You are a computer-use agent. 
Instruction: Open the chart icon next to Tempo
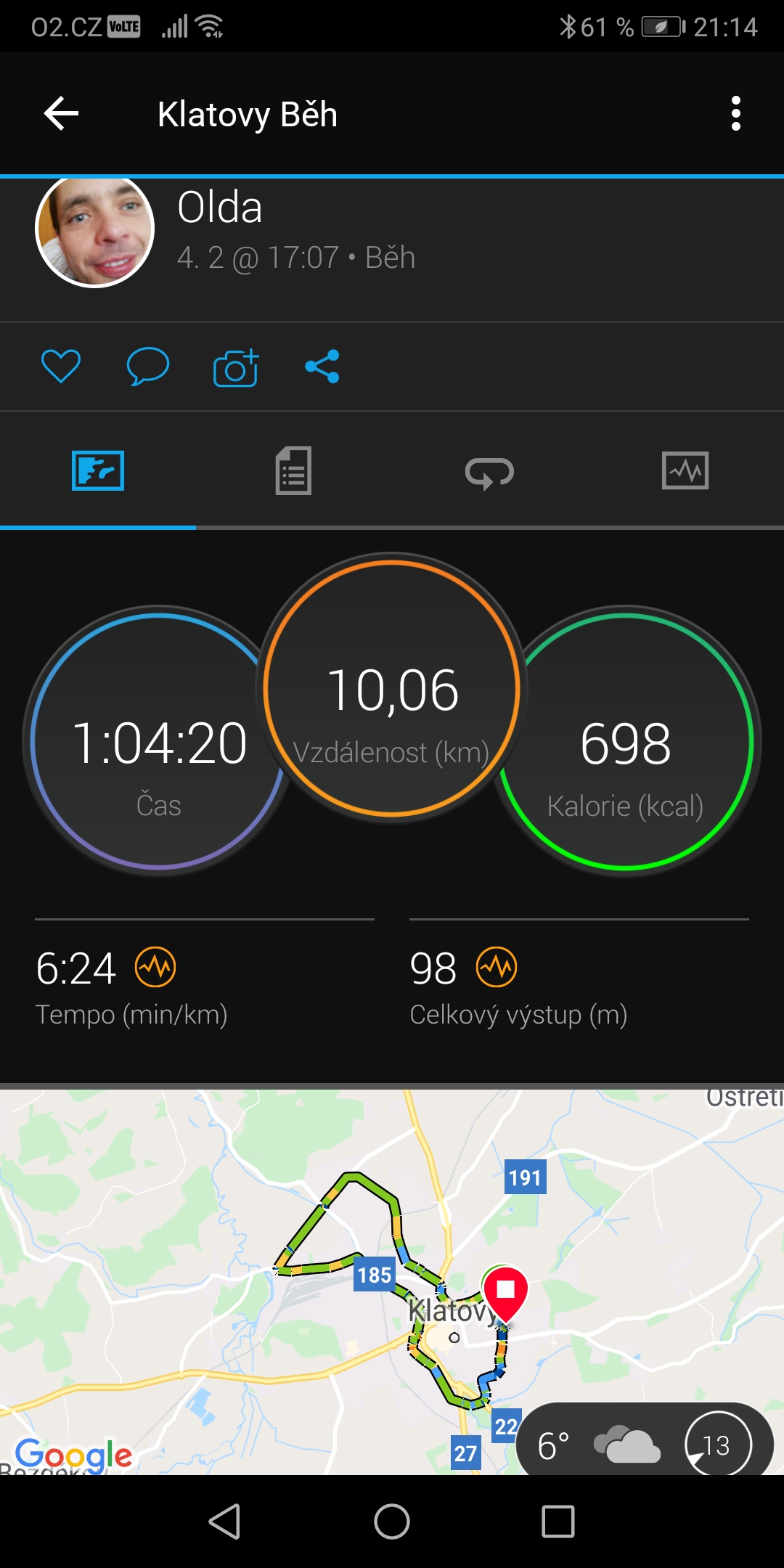[155, 967]
